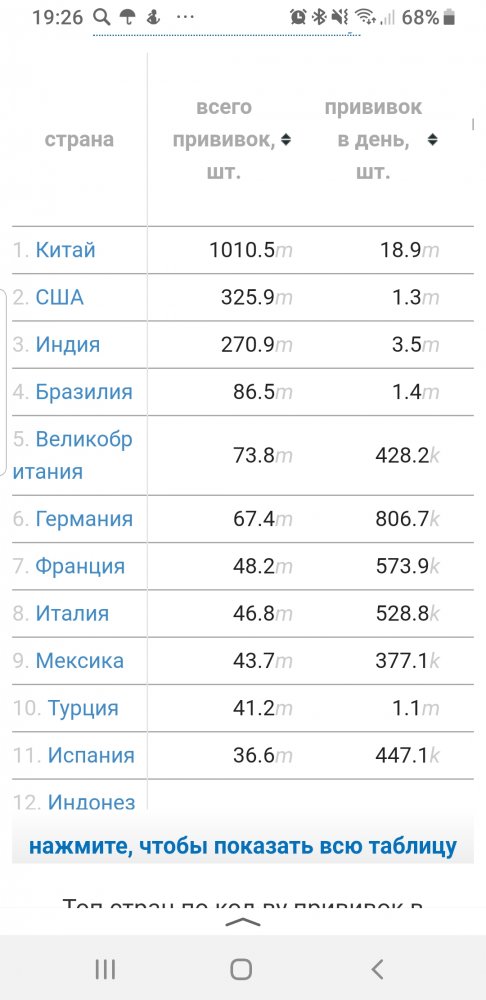Open the Турция country link
This screenshot has height=1000, width=486.
[83, 708]
